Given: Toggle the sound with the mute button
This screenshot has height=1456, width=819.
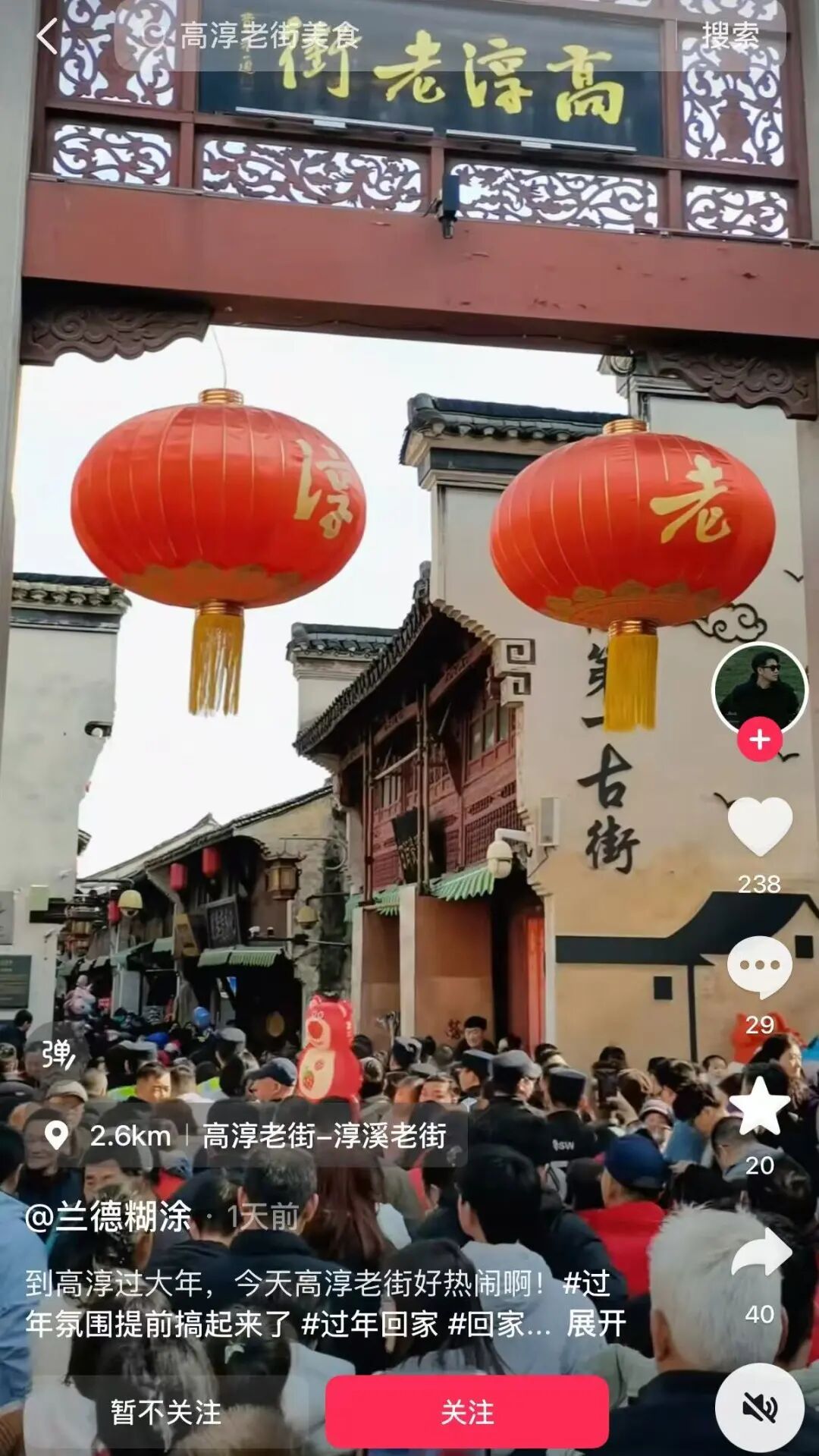Looking at the screenshot, I should pos(760,1407).
